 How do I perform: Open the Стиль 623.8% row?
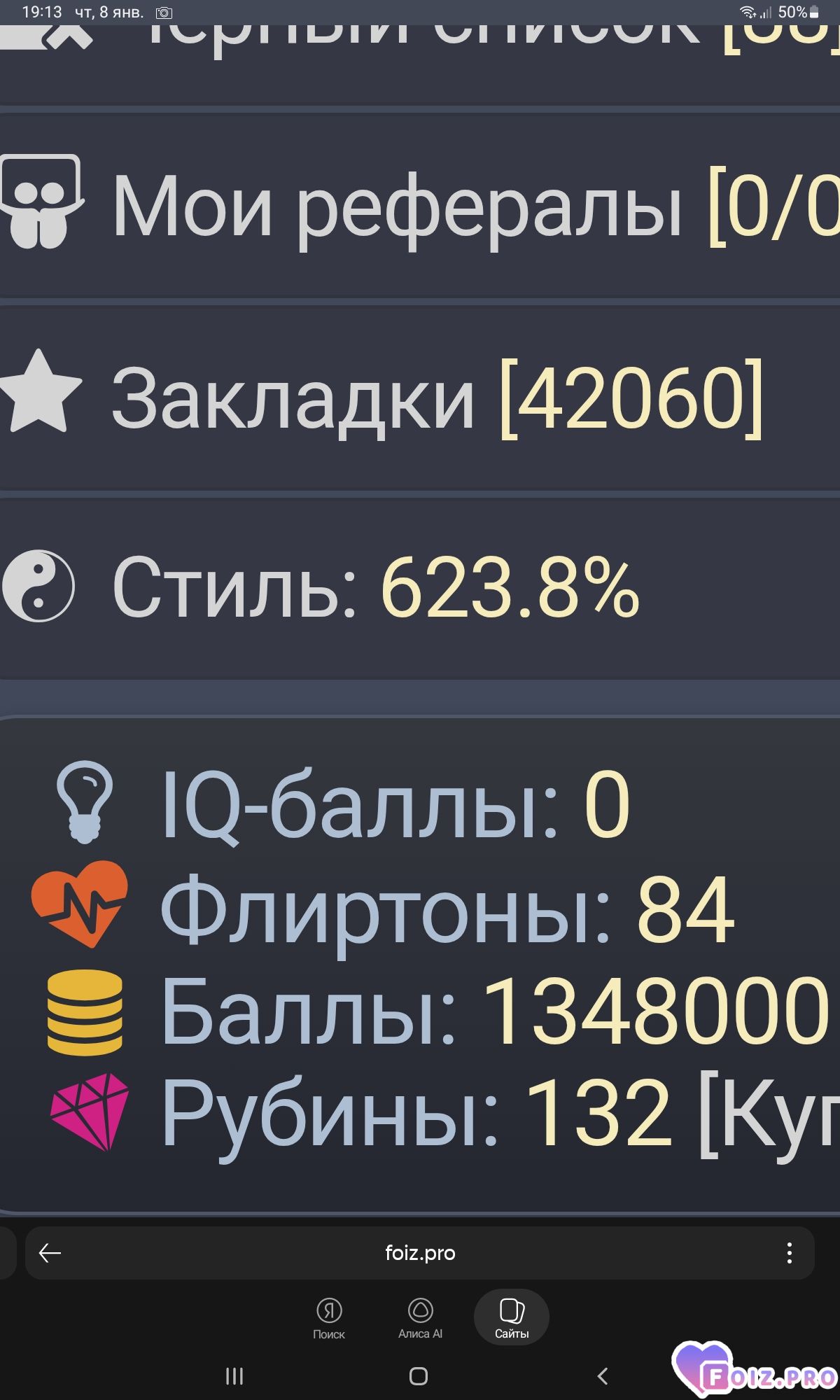pyautogui.click(x=378, y=588)
